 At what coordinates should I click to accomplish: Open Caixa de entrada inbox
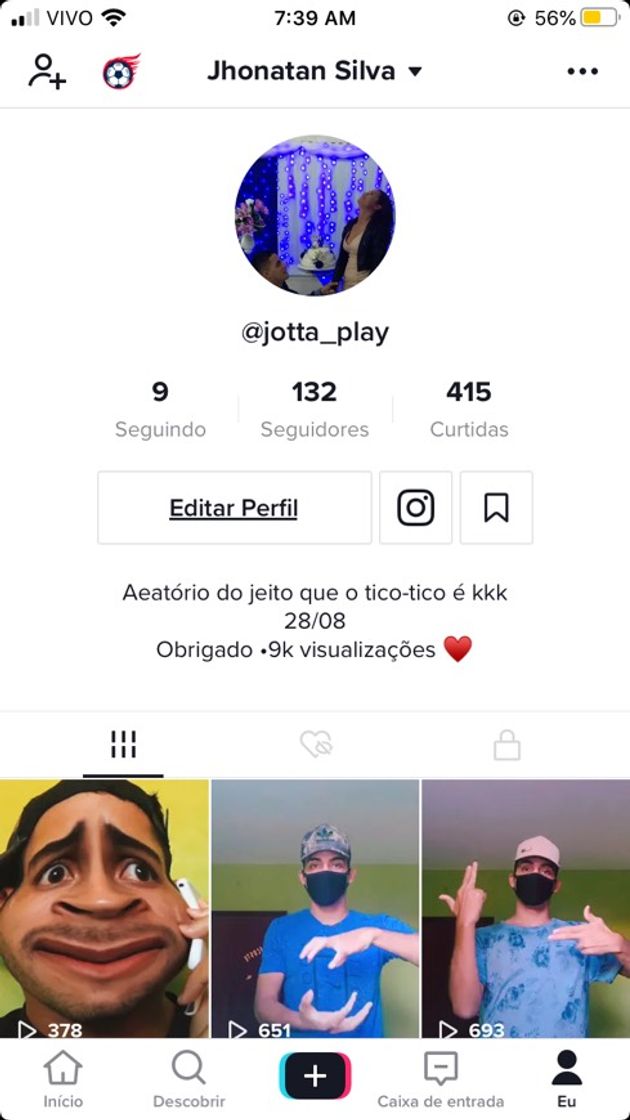click(x=440, y=1080)
